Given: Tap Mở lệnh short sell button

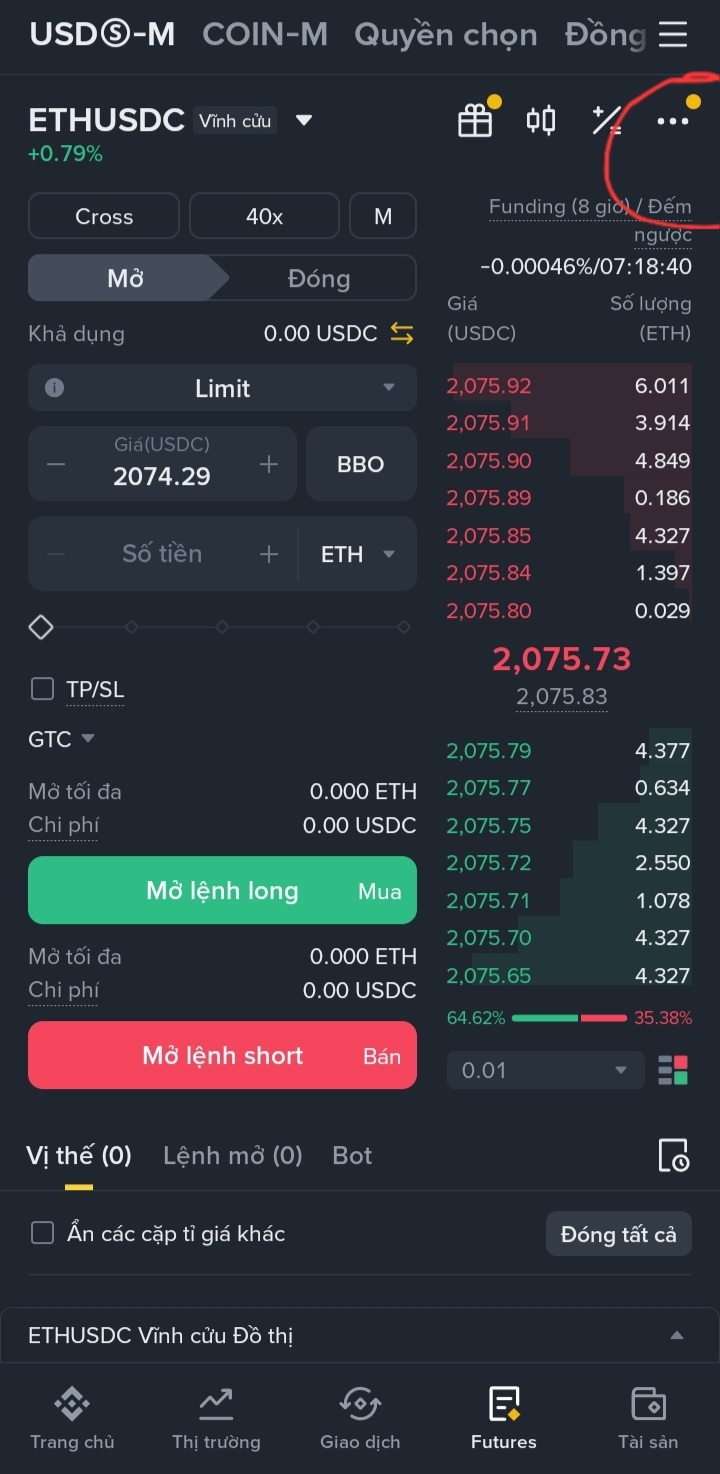Looking at the screenshot, I should click(222, 1055).
